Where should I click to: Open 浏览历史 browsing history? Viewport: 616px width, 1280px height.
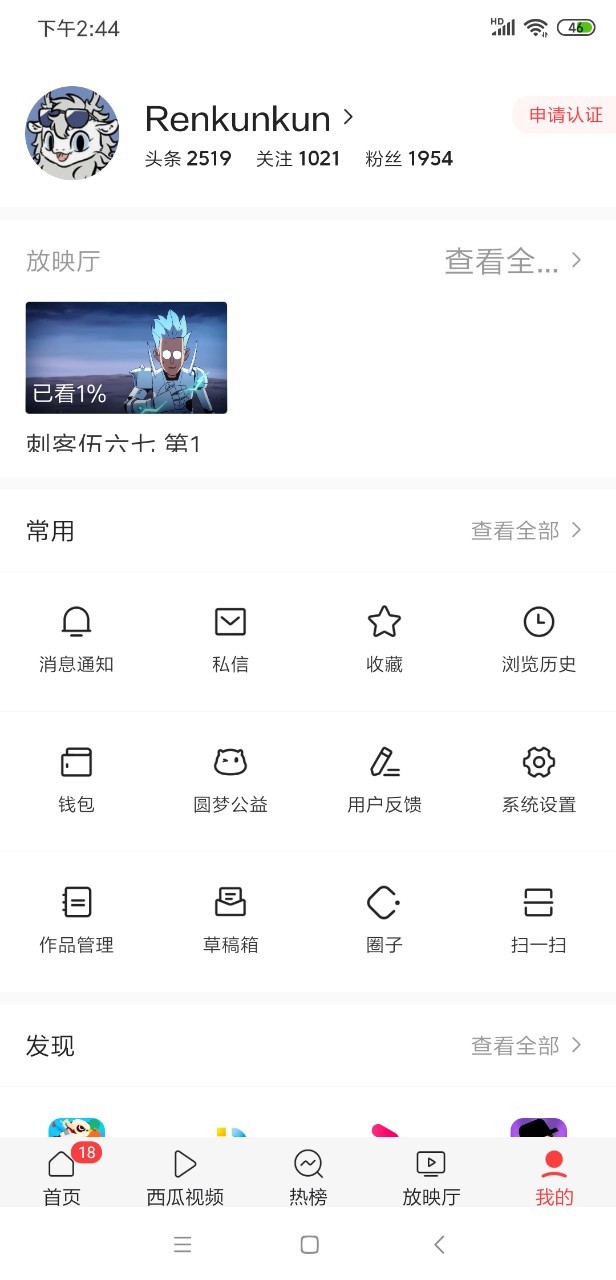click(x=538, y=640)
